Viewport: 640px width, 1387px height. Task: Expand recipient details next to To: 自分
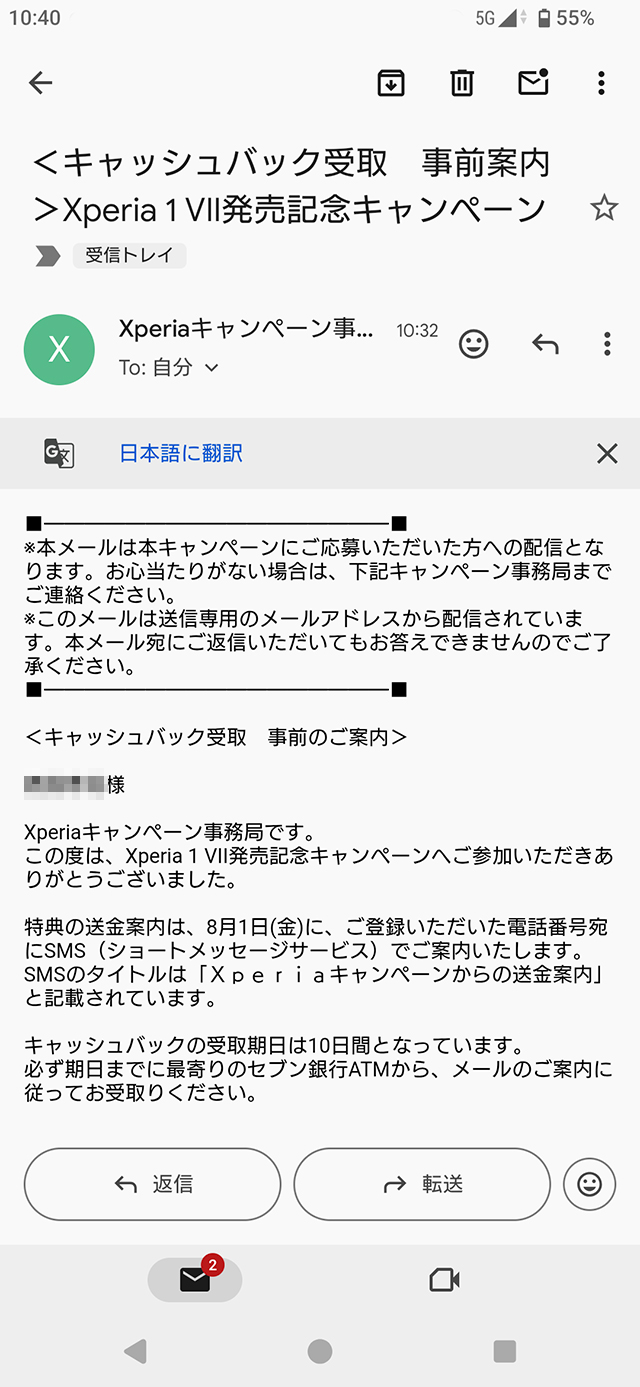(211, 368)
